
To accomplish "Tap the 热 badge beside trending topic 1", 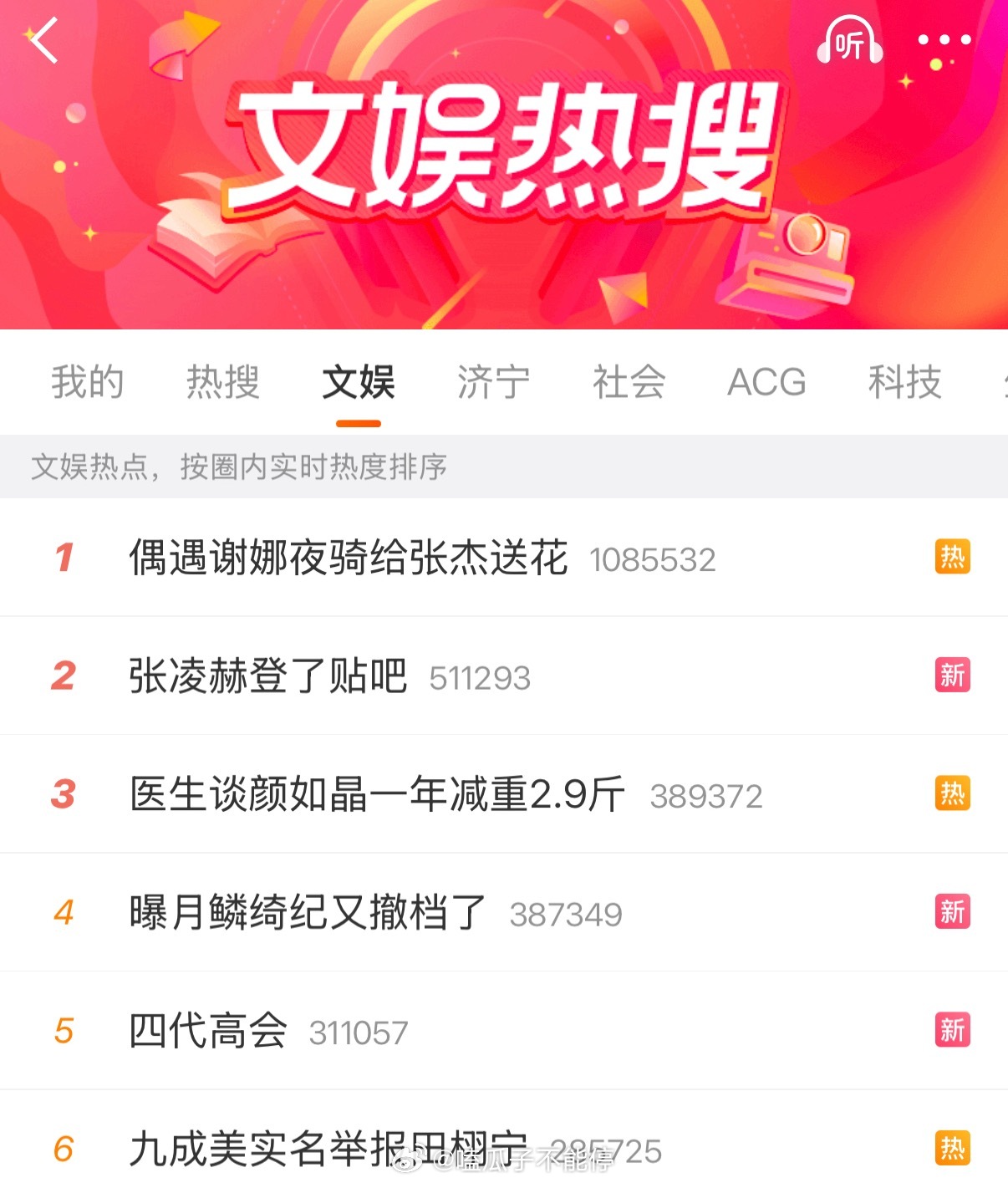I will 953,555.
